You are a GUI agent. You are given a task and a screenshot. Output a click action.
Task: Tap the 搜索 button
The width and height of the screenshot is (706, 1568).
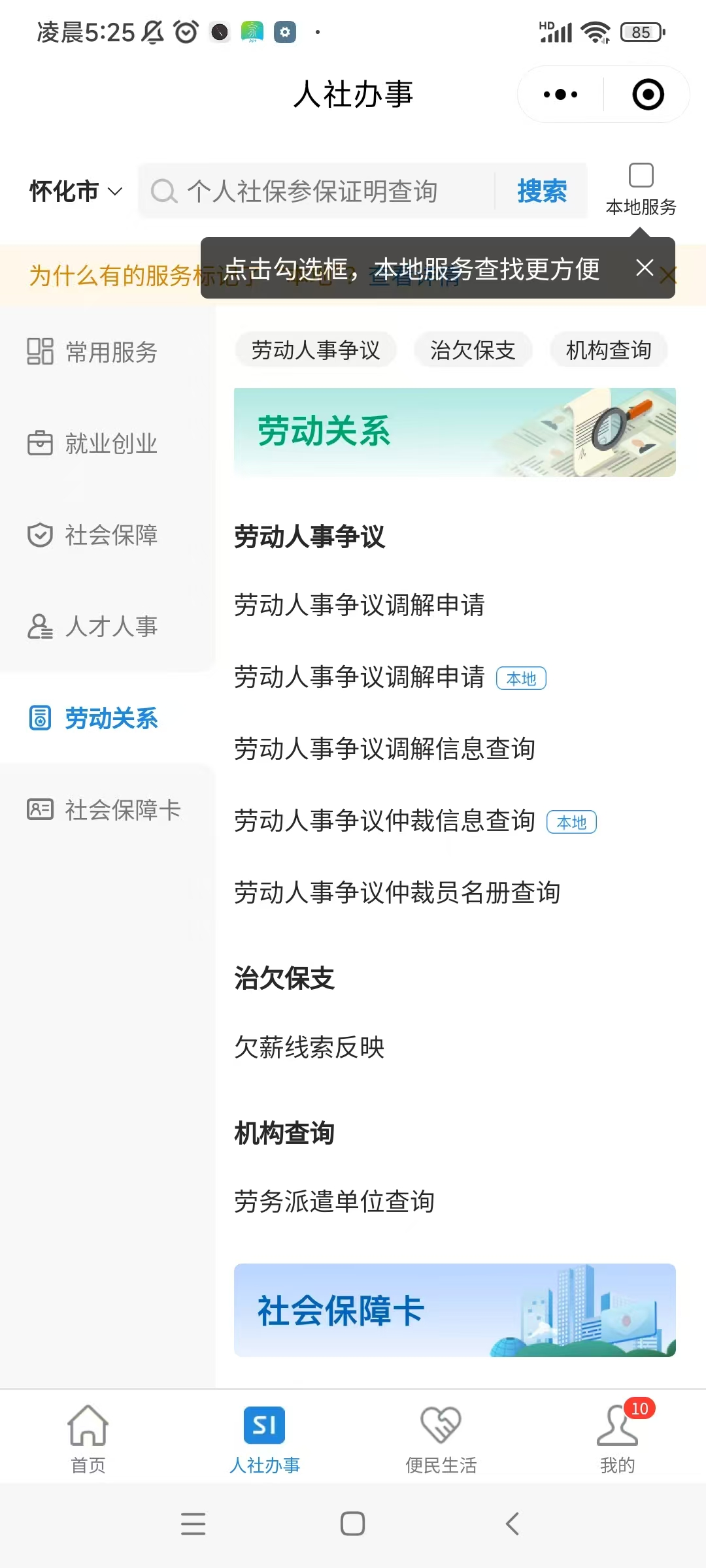pyautogui.click(x=541, y=191)
